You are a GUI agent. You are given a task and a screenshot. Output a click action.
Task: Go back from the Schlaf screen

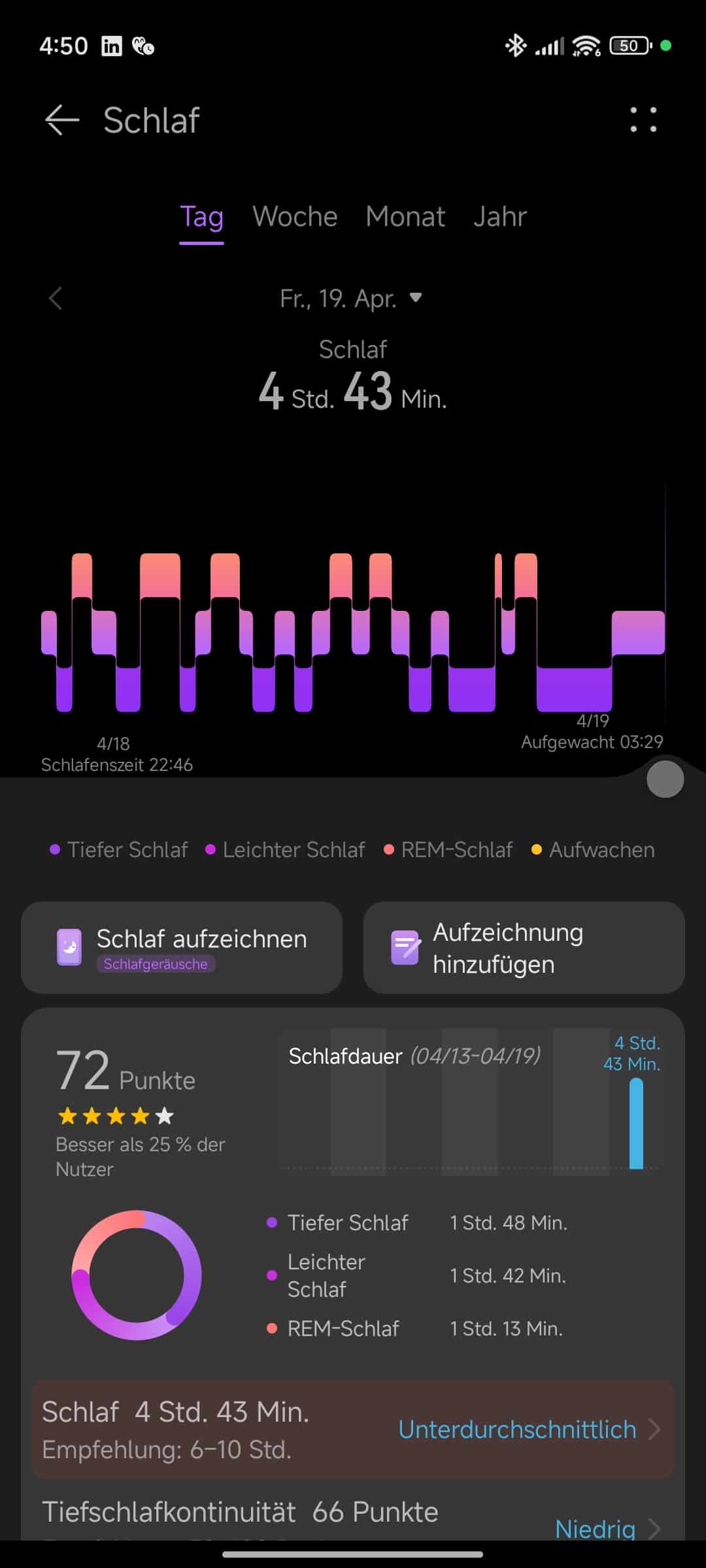click(x=62, y=120)
